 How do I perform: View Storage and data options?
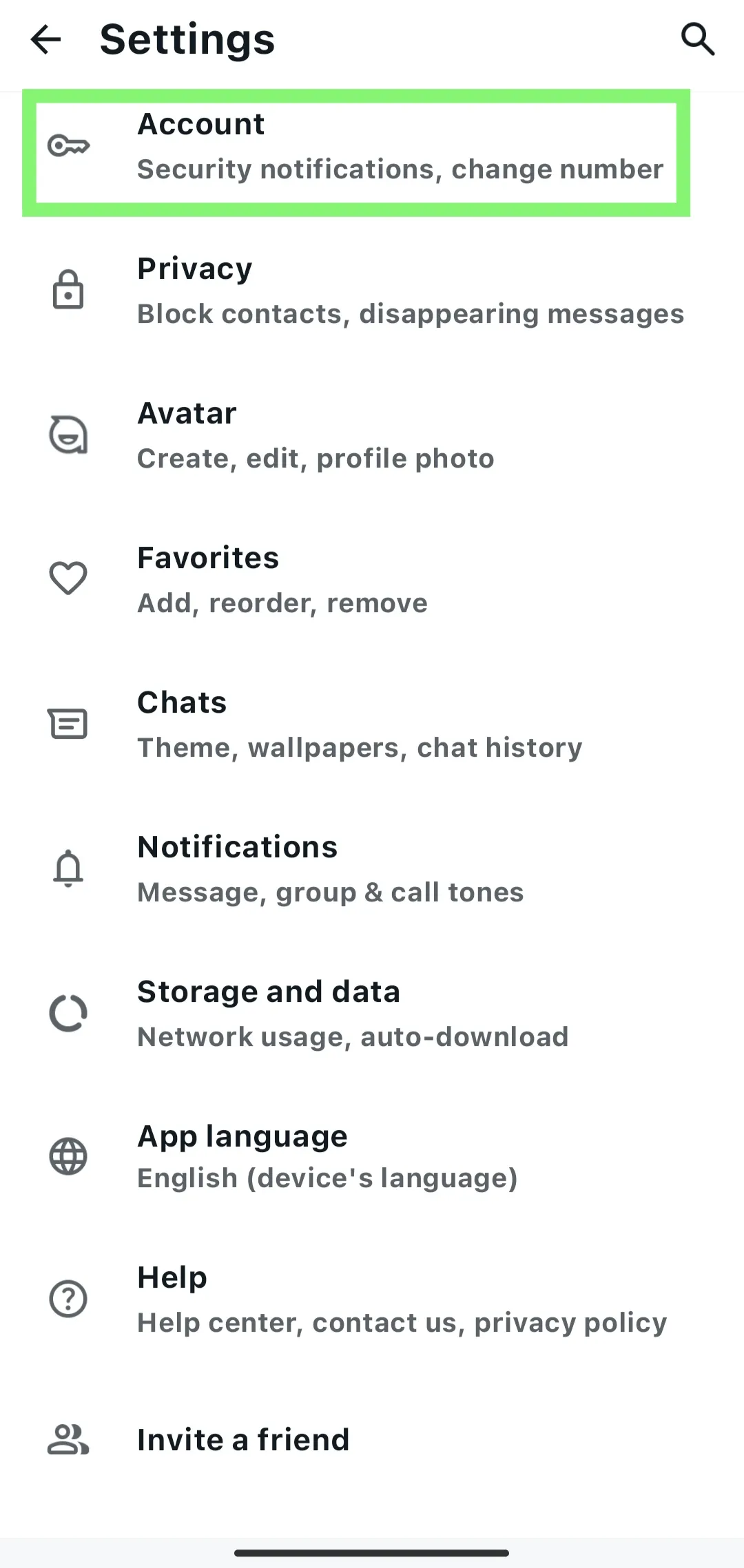coord(372,1014)
